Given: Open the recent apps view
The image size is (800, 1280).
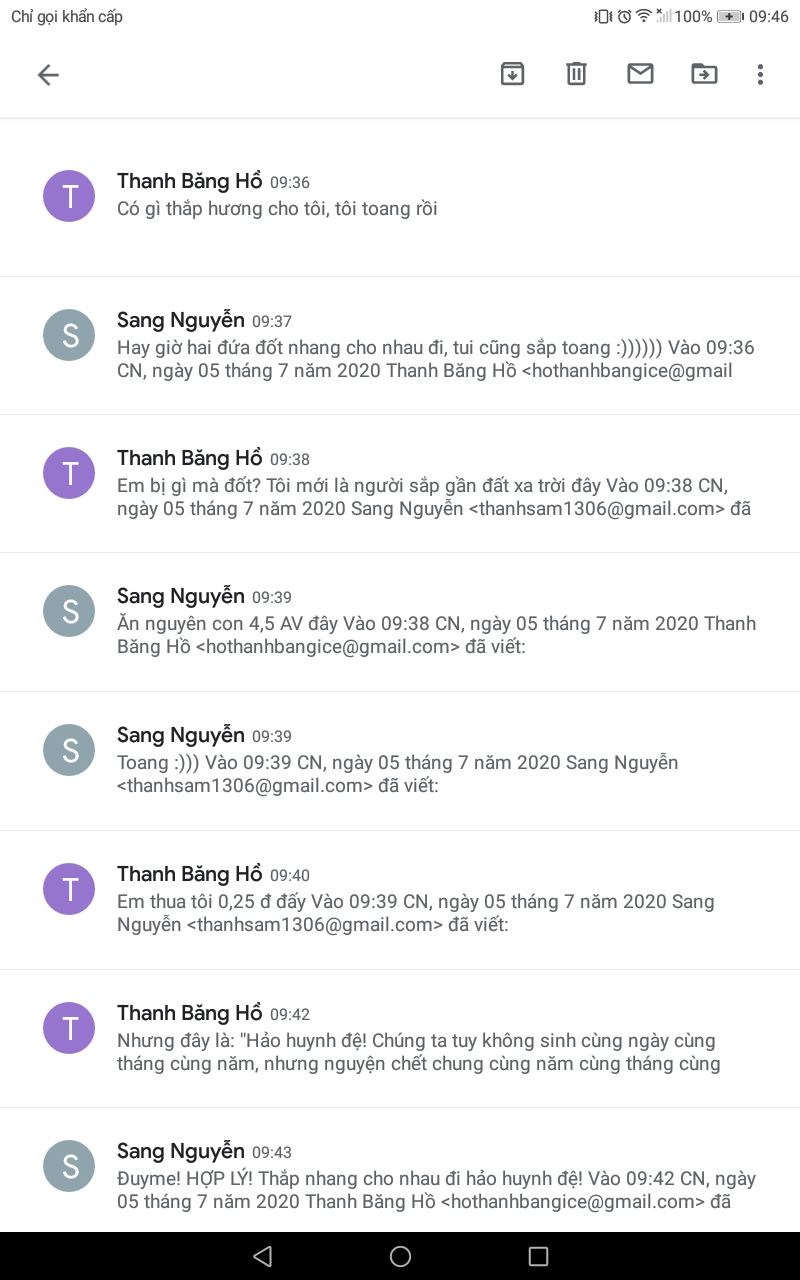Looking at the screenshot, I should coord(538,1256).
